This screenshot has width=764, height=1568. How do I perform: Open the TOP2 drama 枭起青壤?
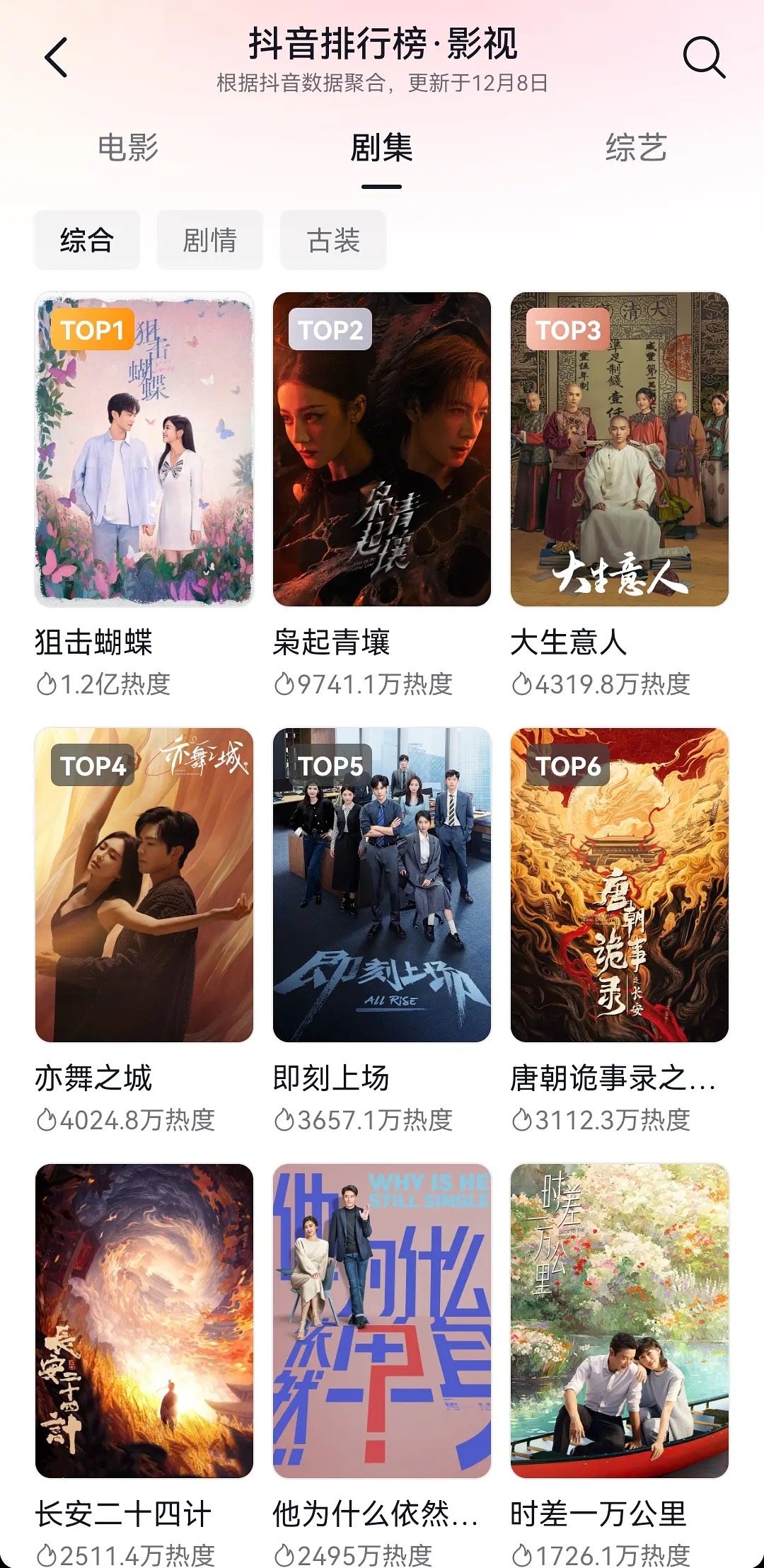tap(382, 449)
